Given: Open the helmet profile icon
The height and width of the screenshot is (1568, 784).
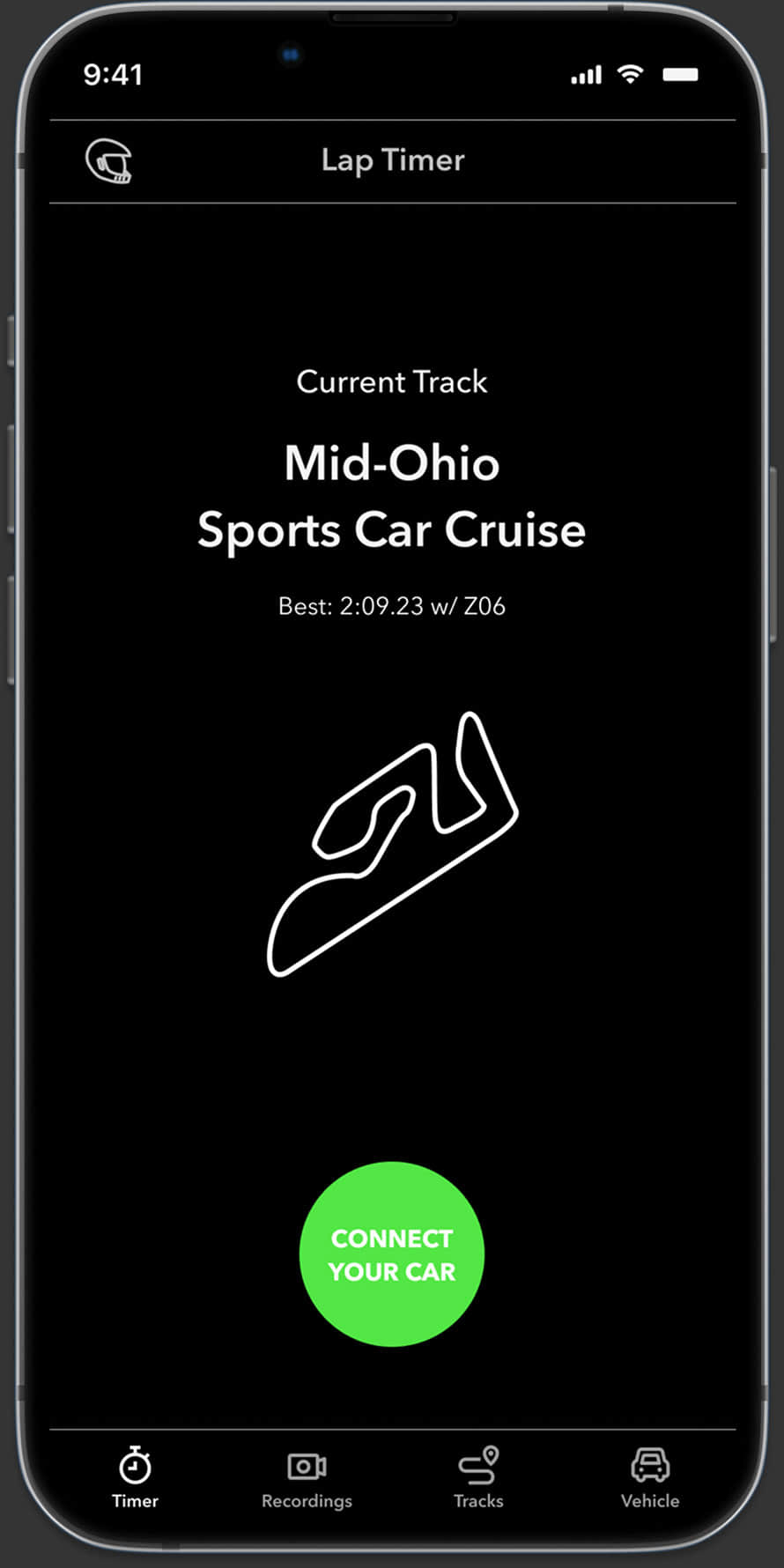Looking at the screenshot, I should click(x=108, y=161).
